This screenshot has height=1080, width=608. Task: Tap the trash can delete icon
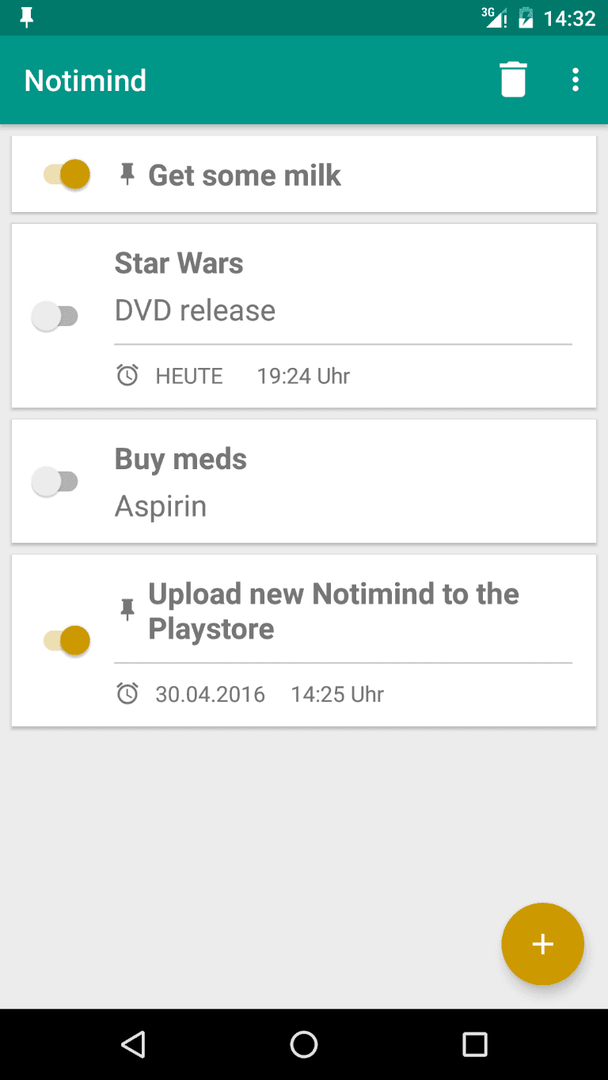pyautogui.click(x=513, y=79)
